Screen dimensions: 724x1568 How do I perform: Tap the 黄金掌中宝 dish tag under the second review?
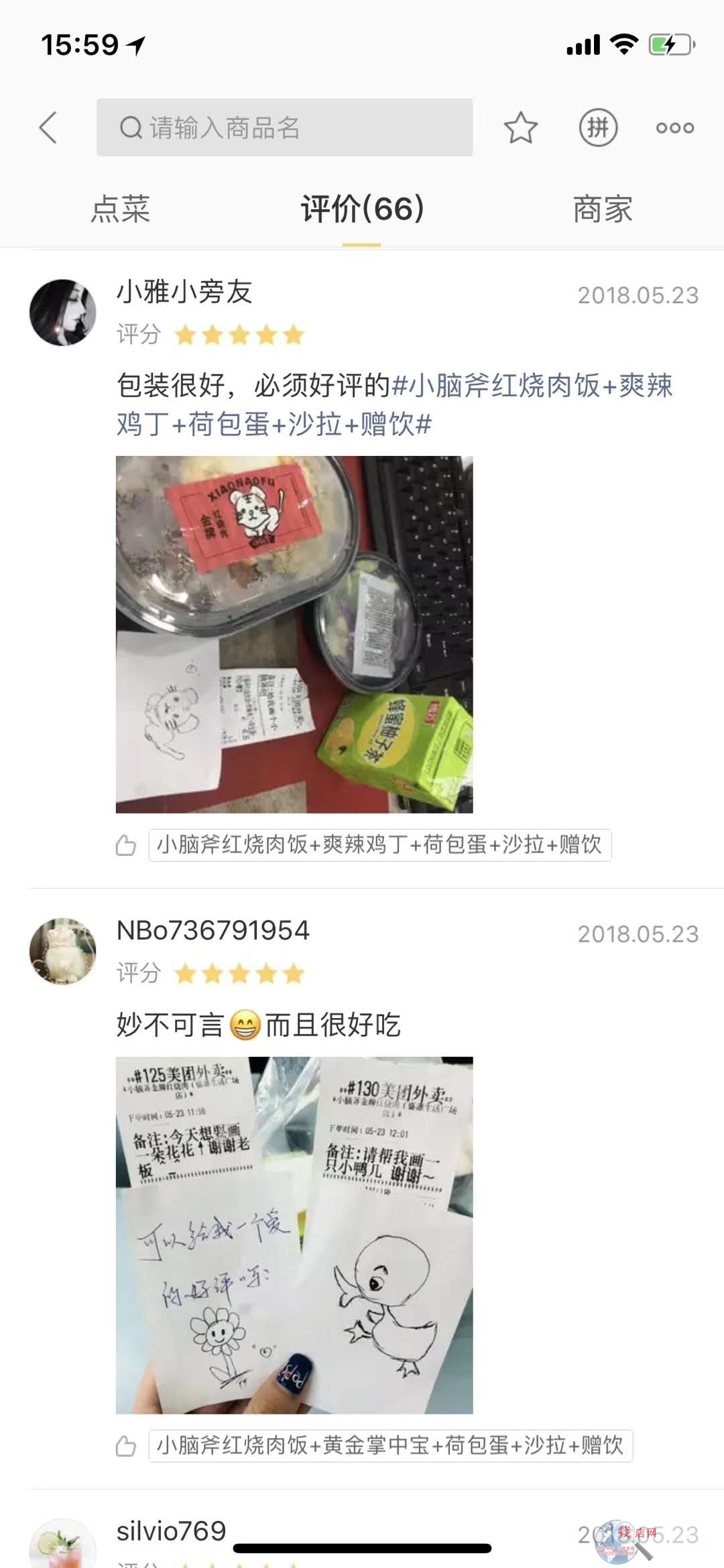(390, 1446)
